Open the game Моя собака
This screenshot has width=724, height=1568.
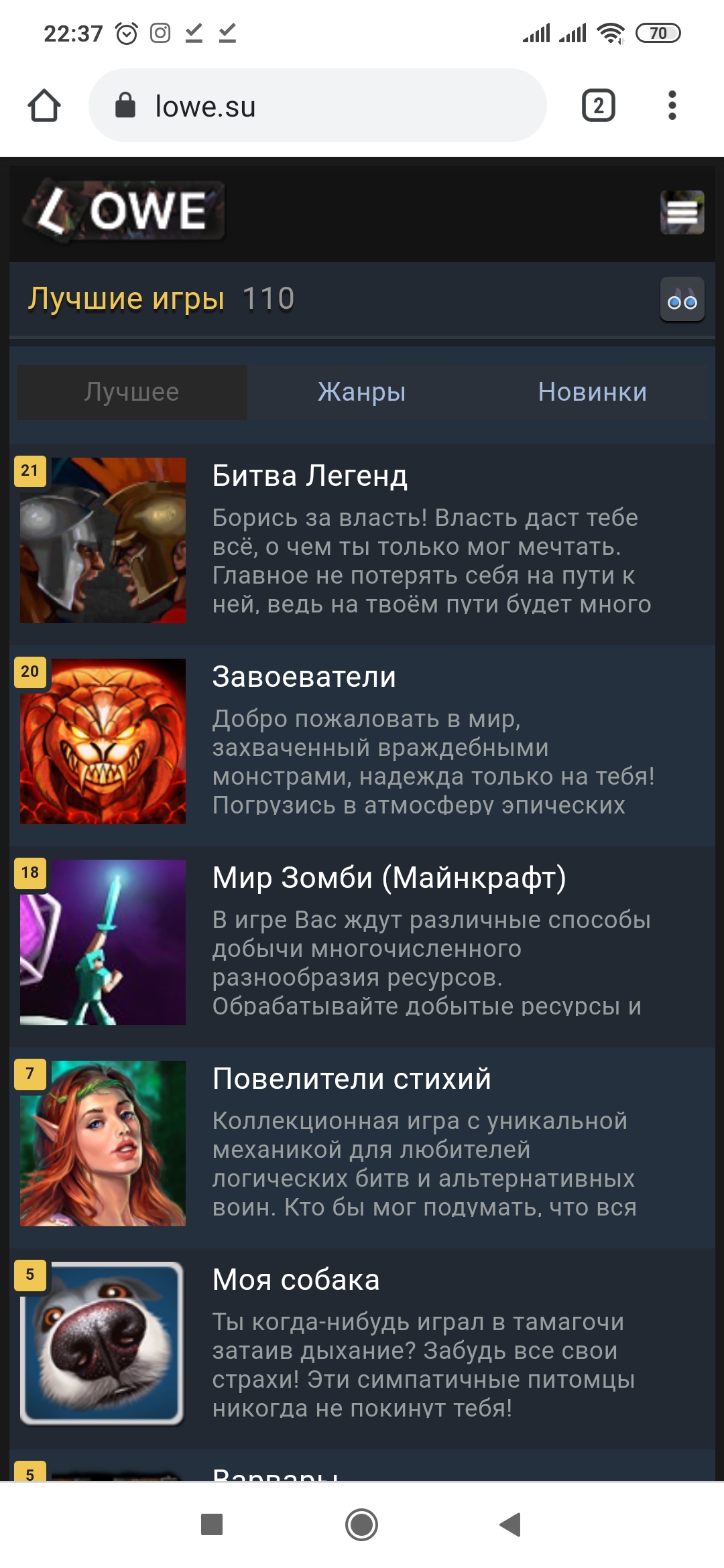[296, 1281]
